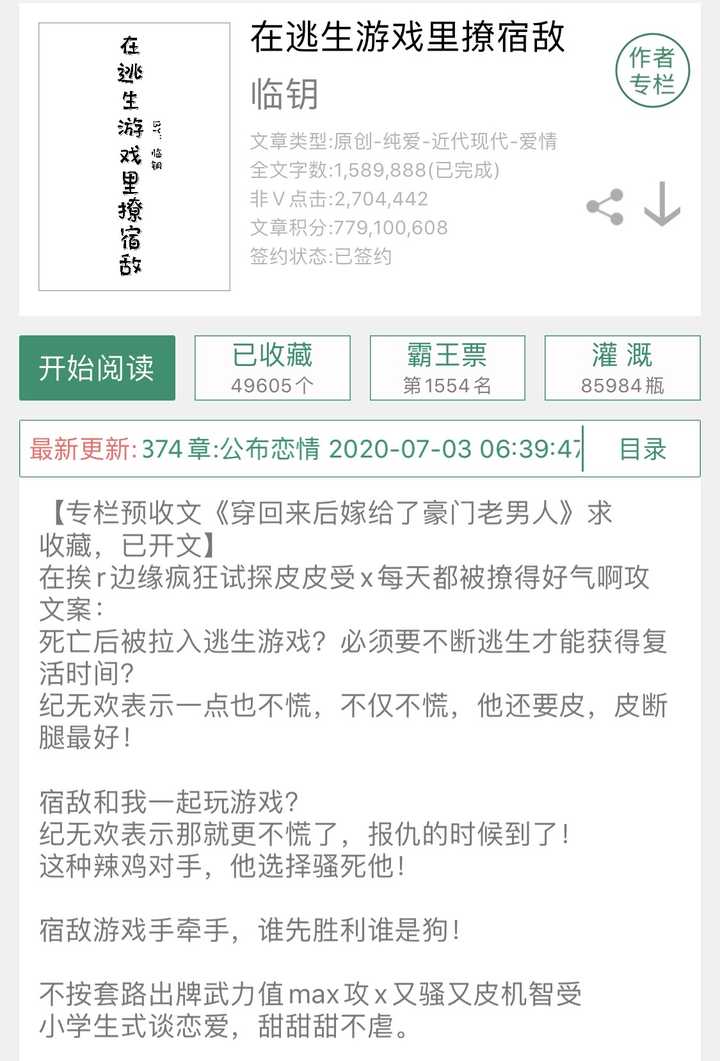
Task: Download the novel with the arrow icon
Action: click(x=662, y=205)
